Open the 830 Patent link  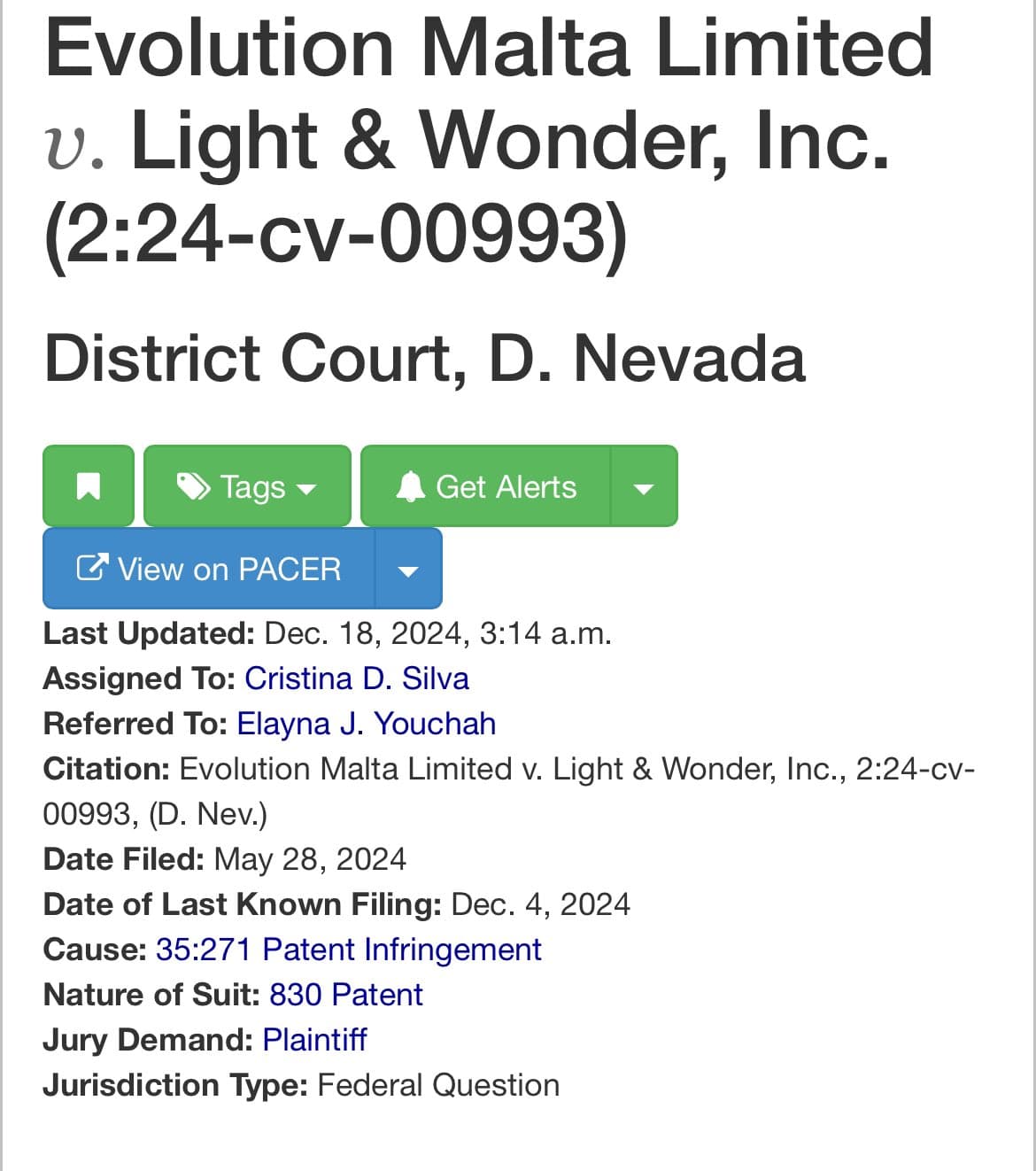[x=345, y=995]
